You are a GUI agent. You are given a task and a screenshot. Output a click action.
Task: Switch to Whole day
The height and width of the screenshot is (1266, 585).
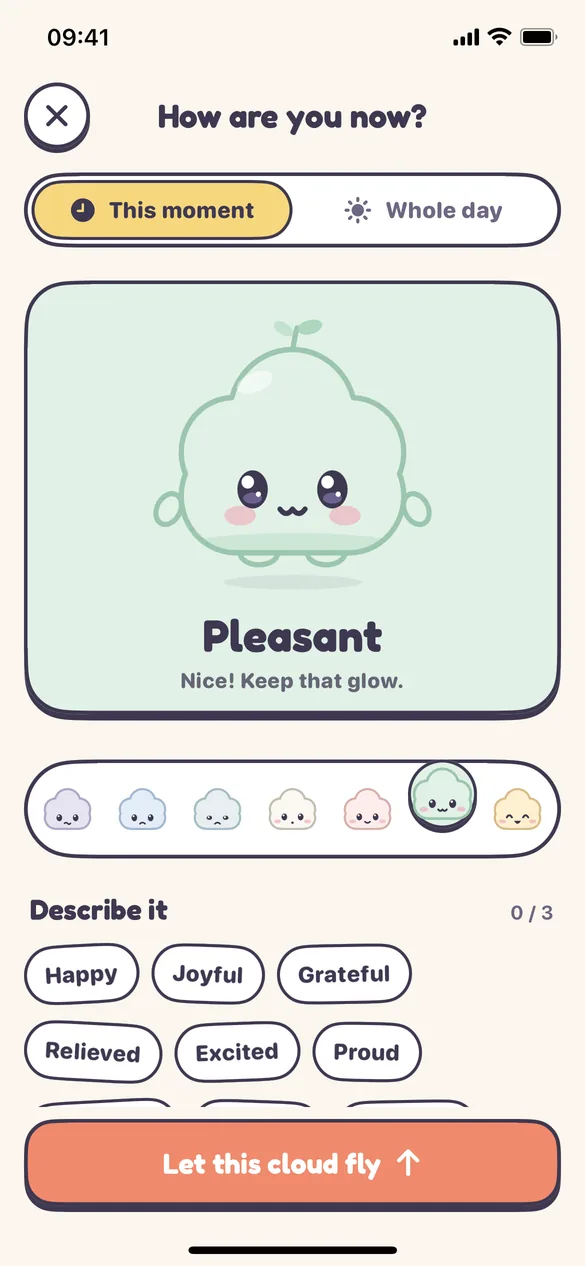[423, 210]
